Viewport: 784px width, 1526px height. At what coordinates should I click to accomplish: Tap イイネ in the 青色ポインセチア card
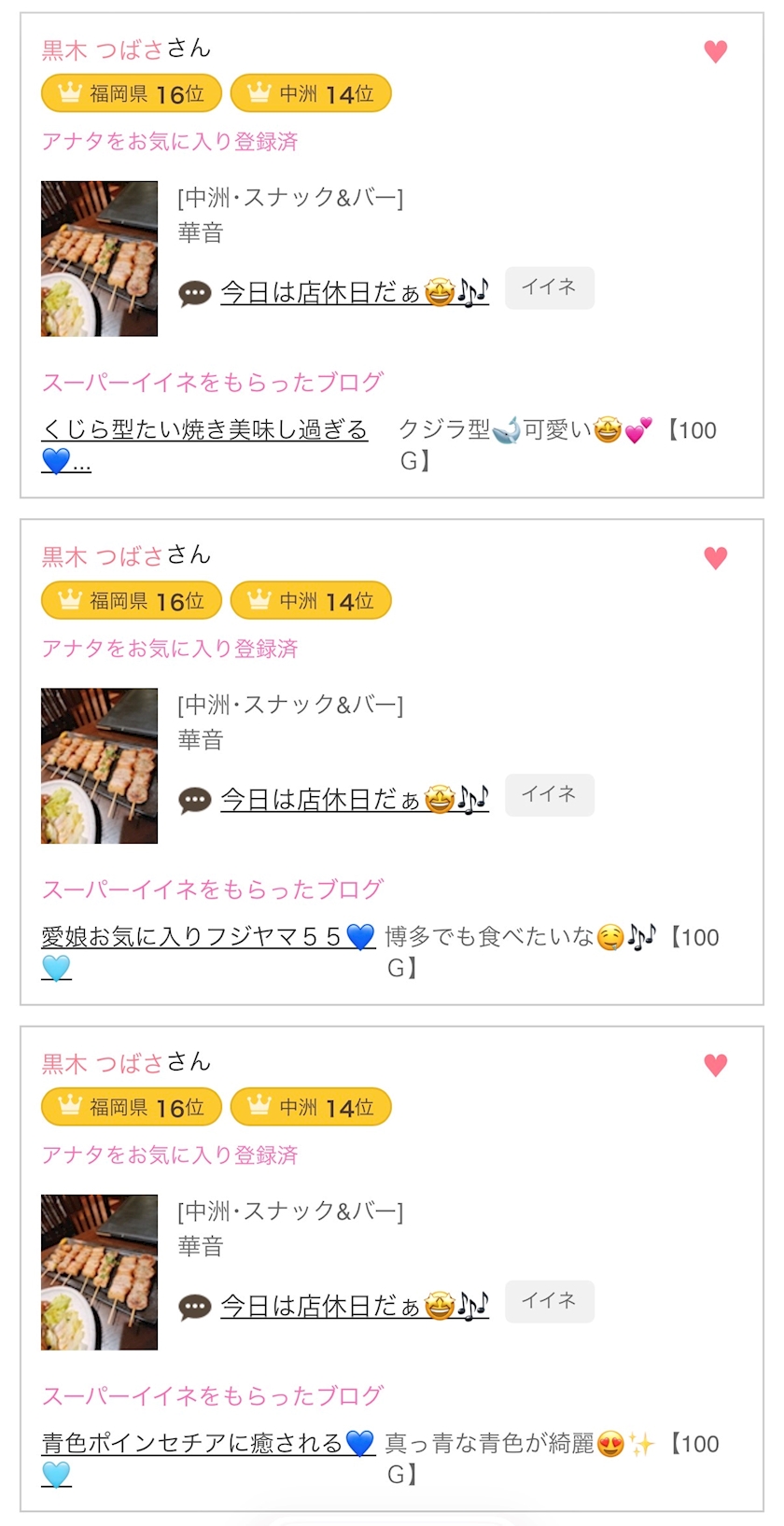pos(549,1301)
